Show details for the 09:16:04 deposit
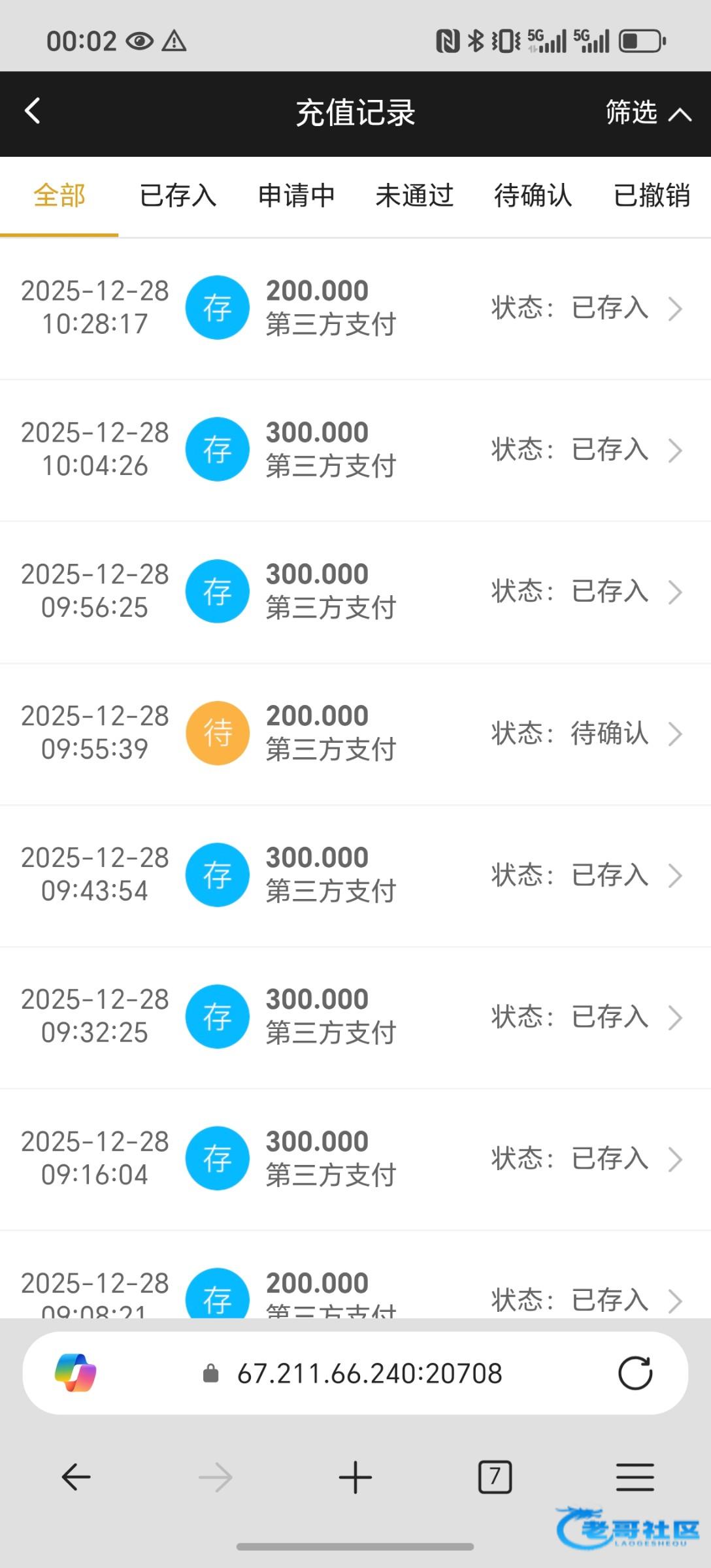Screen dimensions: 711x1568 pos(355,1158)
